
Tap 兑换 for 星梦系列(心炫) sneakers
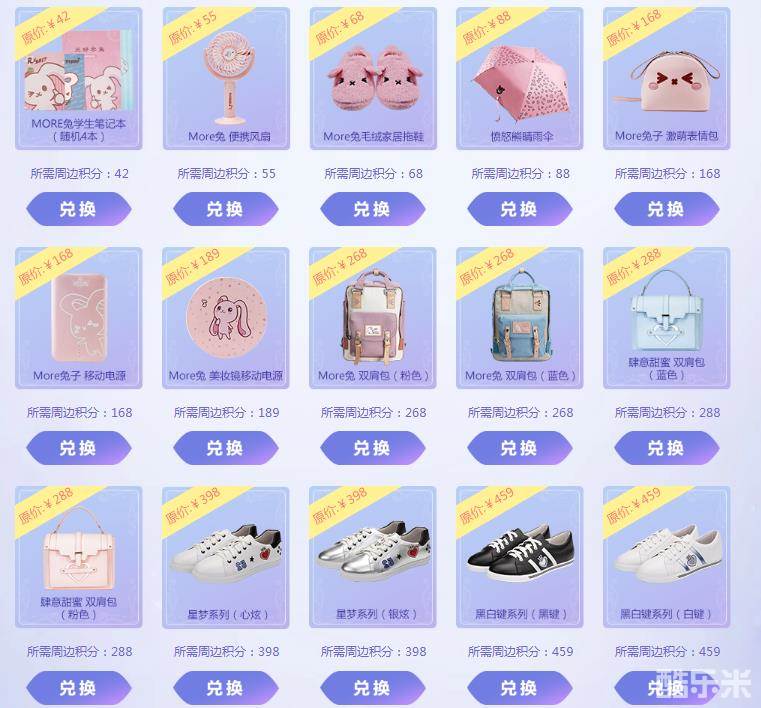[x=225, y=688]
